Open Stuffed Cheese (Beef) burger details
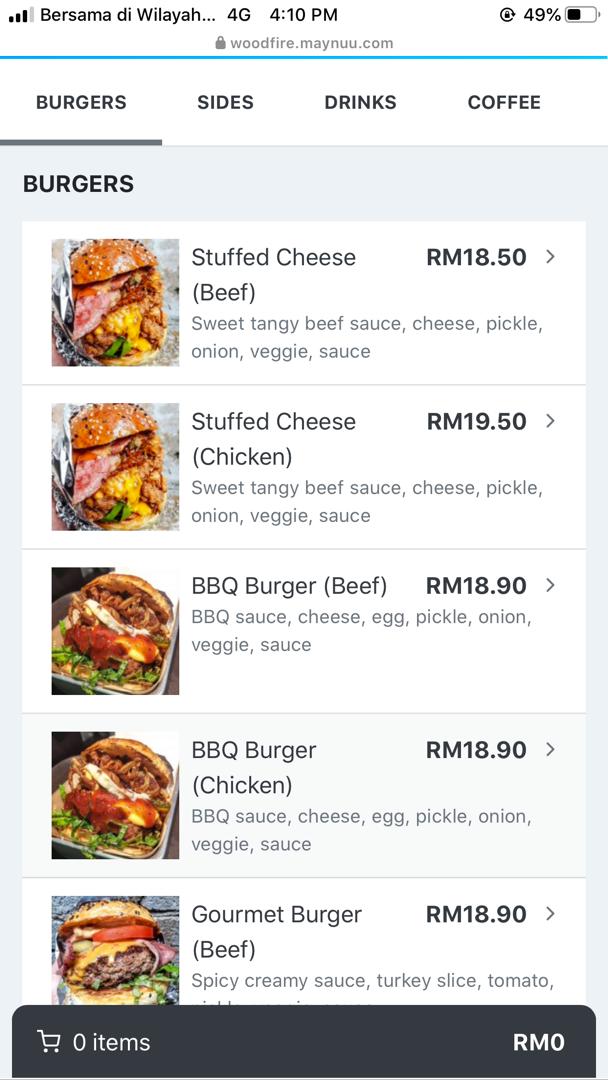Viewport: 608px width, 1080px height. point(304,303)
